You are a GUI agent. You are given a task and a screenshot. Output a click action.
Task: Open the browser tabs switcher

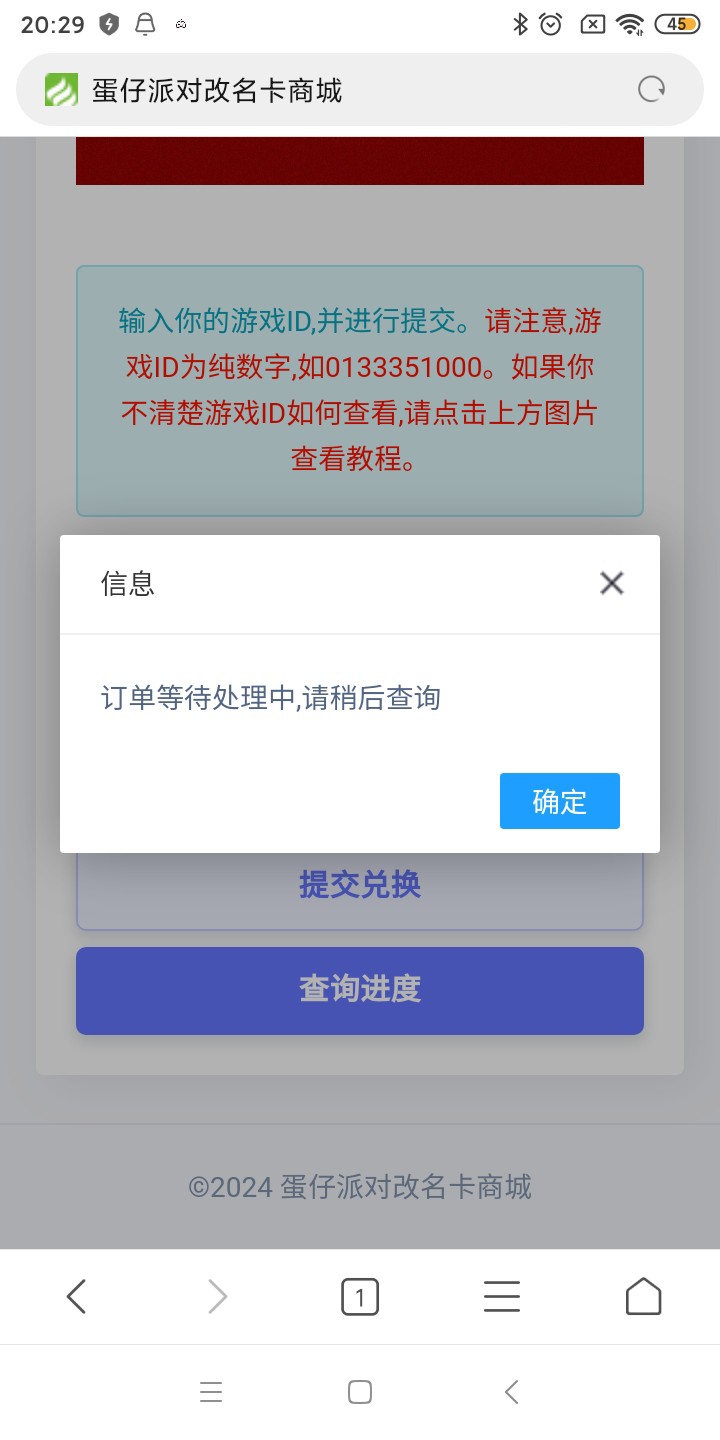click(x=360, y=1297)
